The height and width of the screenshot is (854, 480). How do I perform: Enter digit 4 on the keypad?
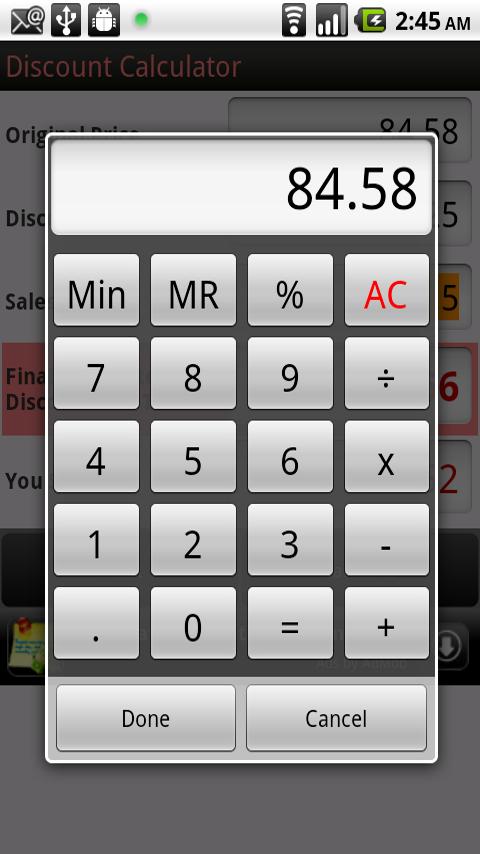click(96, 456)
